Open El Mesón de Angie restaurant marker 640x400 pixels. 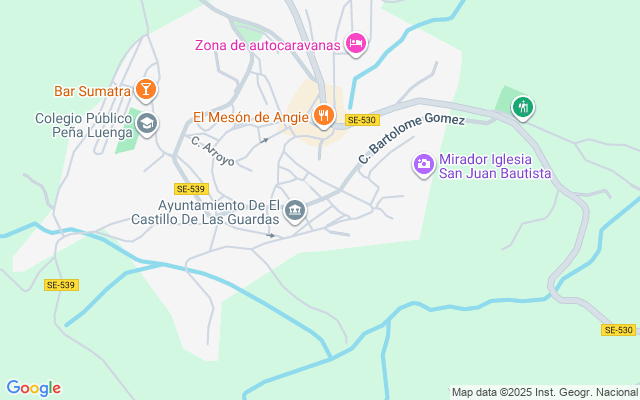coord(324,116)
